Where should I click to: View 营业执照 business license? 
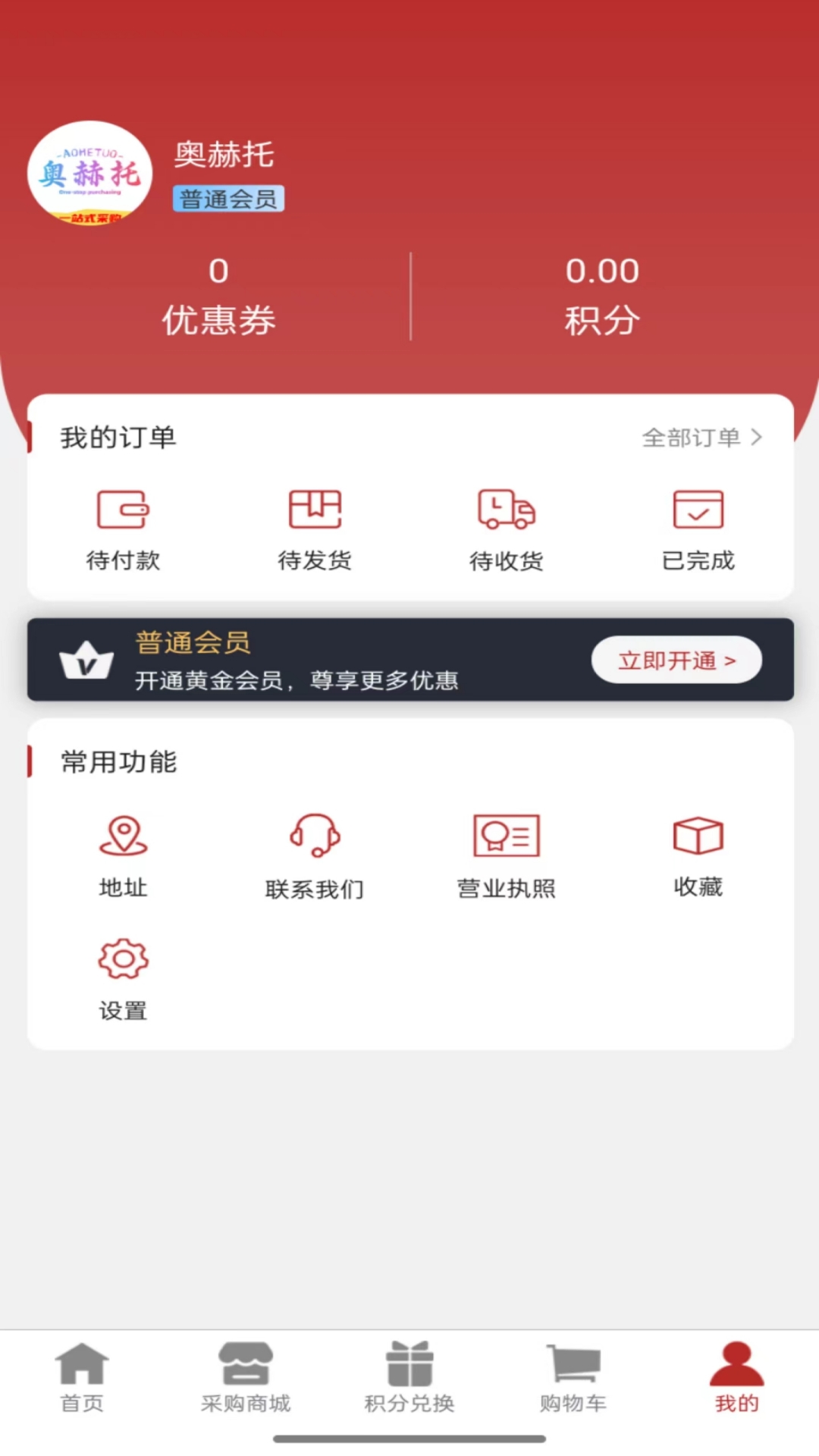coord(506,856)
